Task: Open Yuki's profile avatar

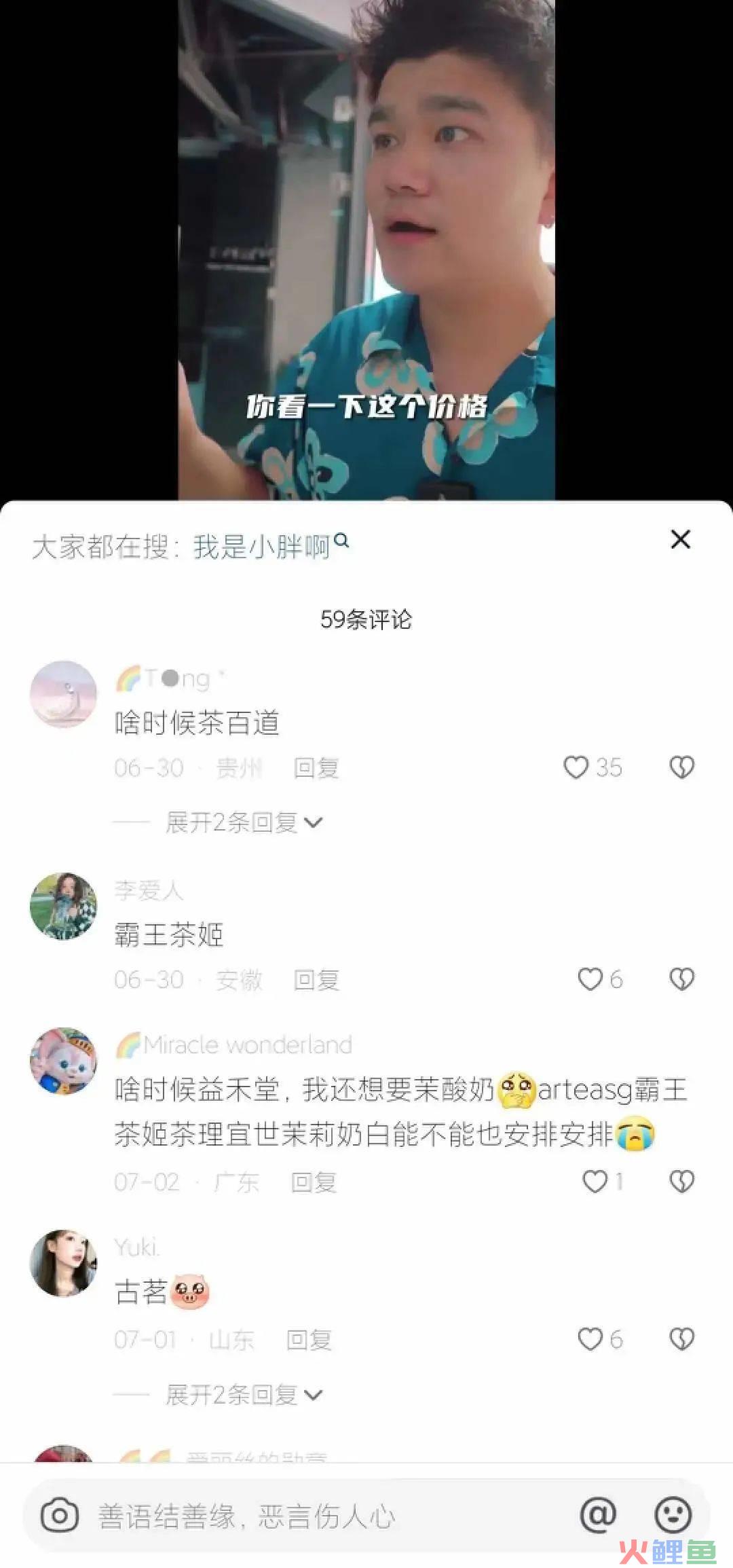Action: coord(63,1262)
